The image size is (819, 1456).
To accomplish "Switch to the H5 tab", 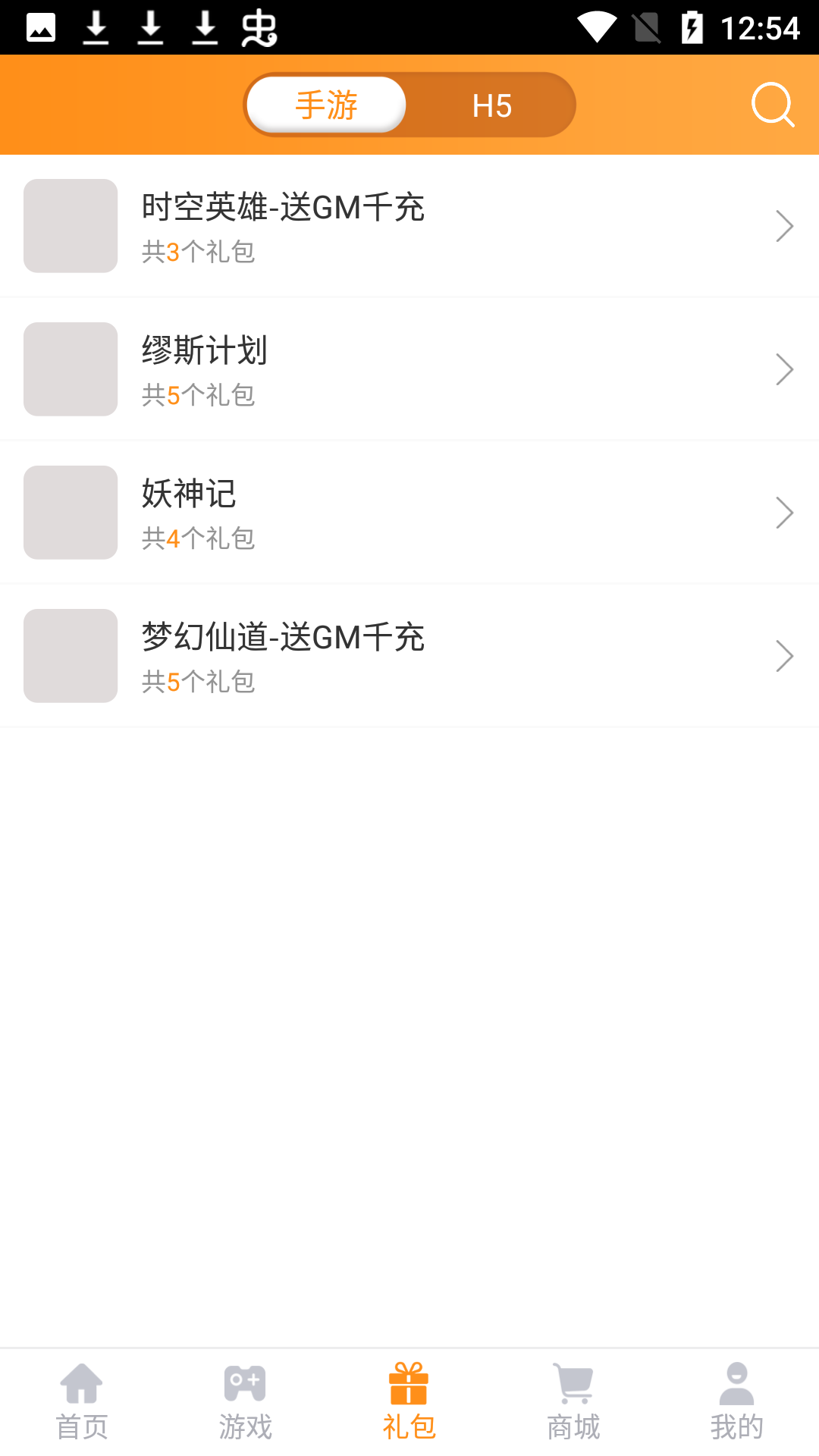I will click(x=491, y=105).
